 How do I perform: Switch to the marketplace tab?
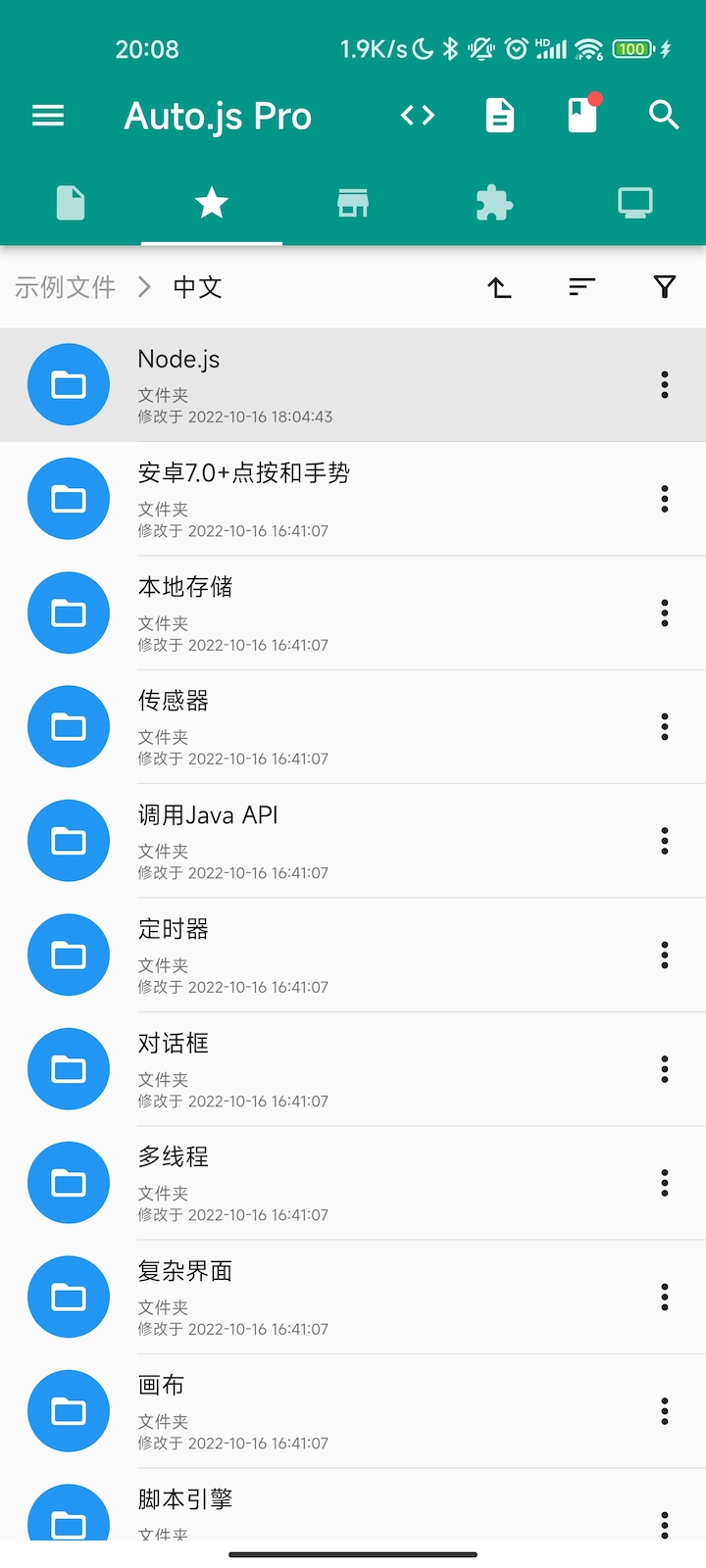pos(352,203)
